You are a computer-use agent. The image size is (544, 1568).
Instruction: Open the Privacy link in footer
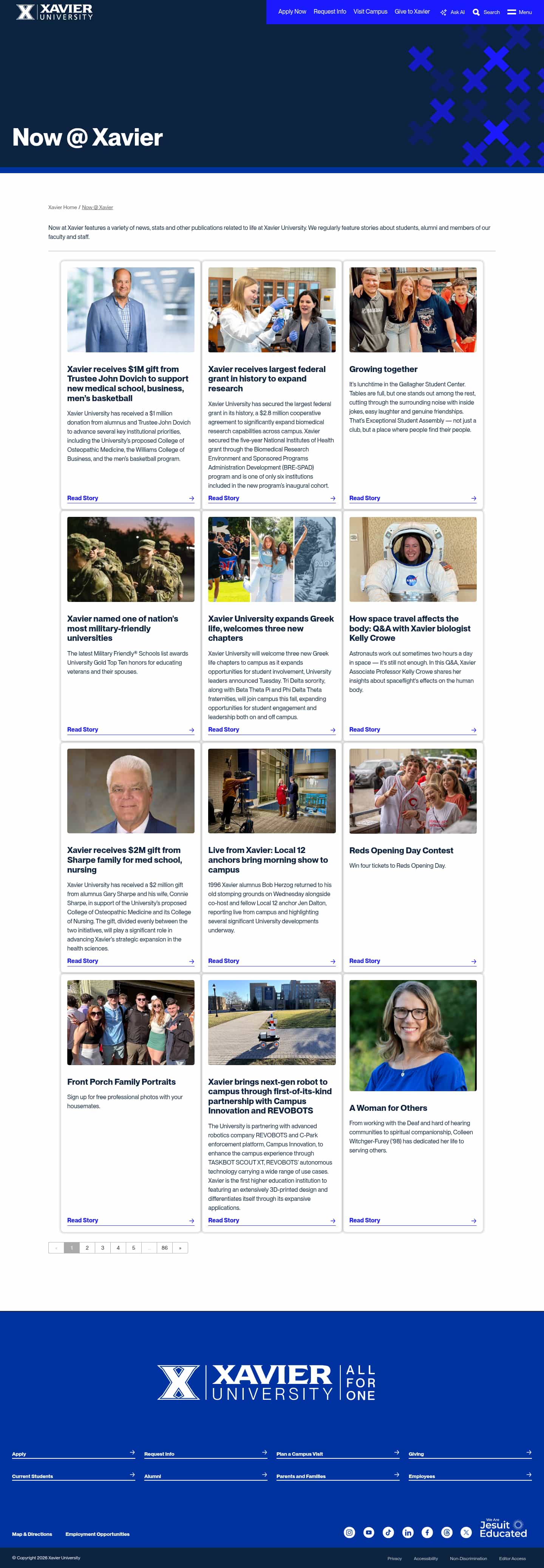pyautogui.click(x=394, y=1558)
